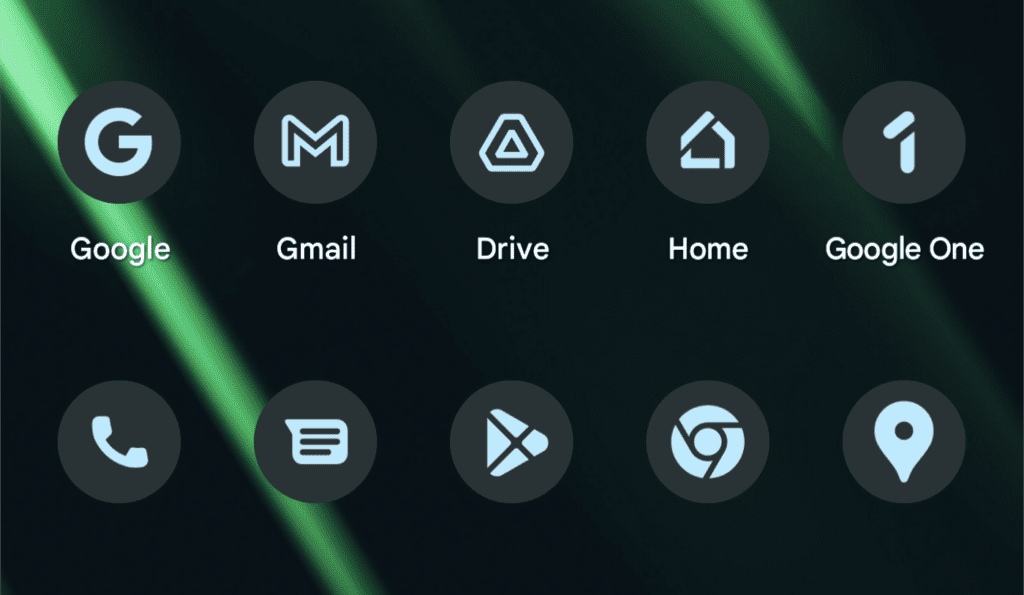This screenshot has height=595, width=1024.
Task: Open Chrome browser
Action: [x=707, y=441]
